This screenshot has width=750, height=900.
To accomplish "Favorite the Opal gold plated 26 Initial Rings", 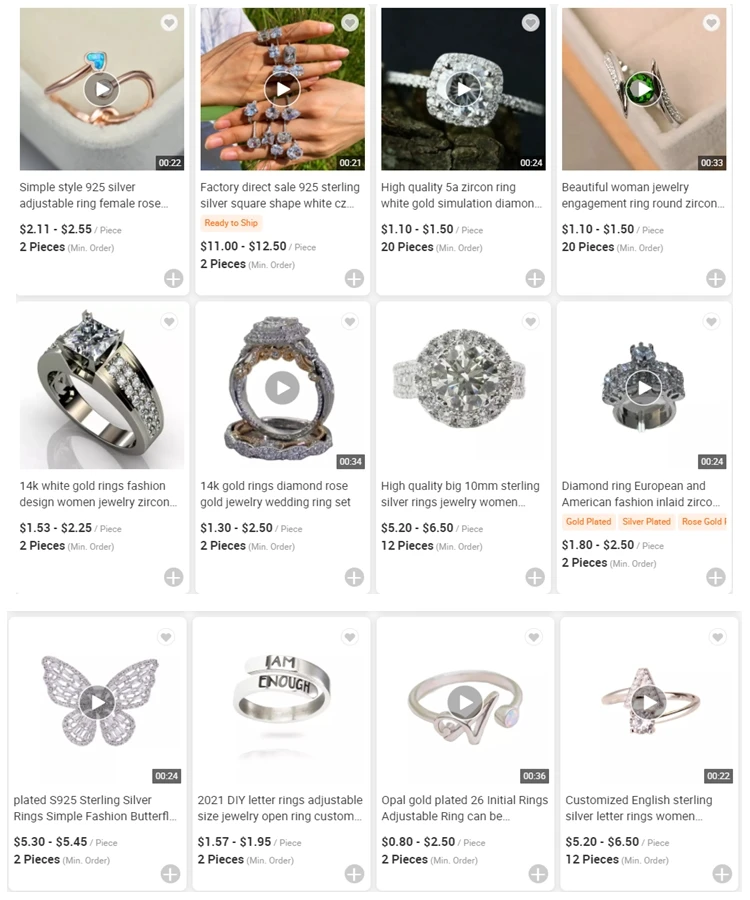I will pyautogui.click(x=534, y=637).
